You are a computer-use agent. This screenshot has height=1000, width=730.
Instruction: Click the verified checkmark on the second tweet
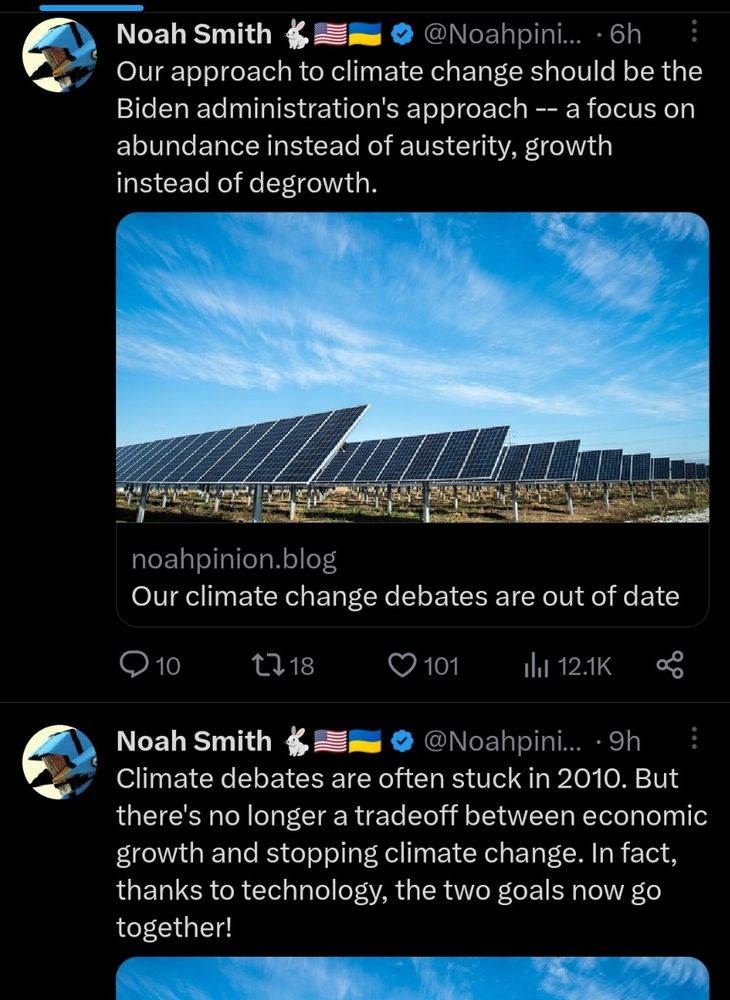[x=401, y=740]
